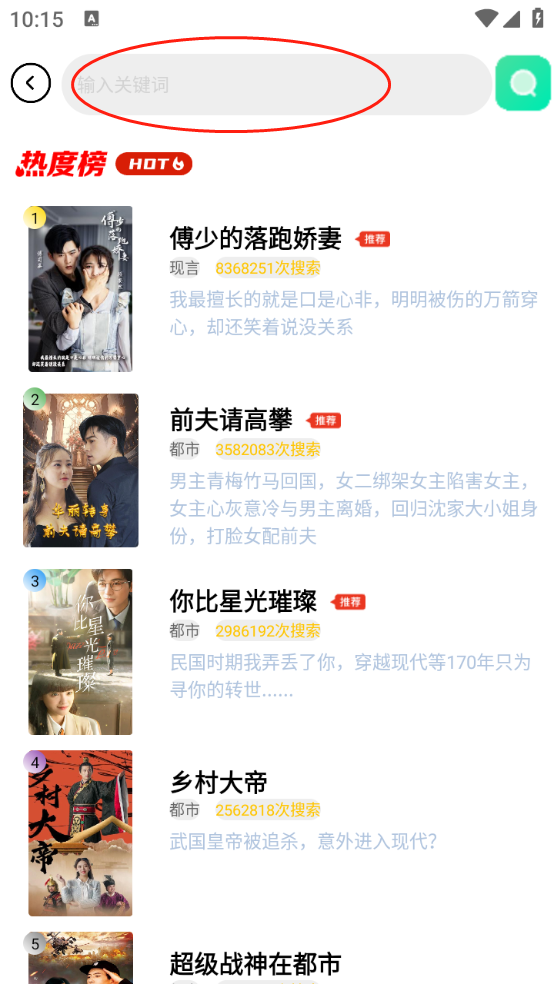View 超级战神在都市 details

click(x=255, y=963)
